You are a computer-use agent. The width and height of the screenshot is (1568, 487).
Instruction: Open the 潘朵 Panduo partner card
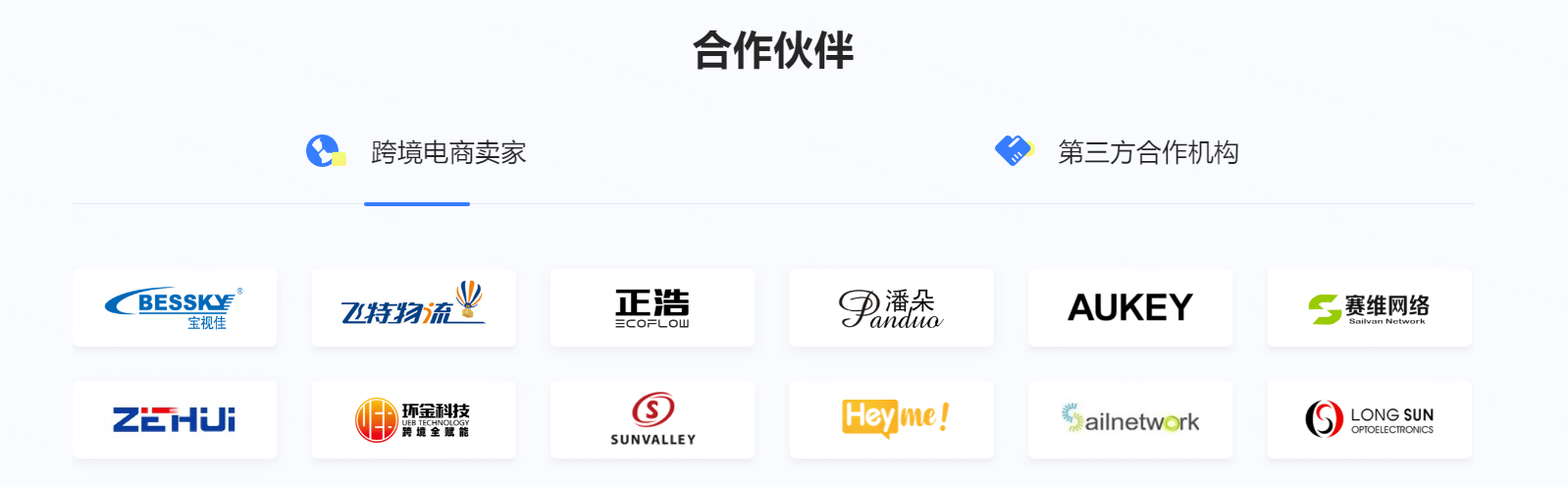(x=891, y=307)
